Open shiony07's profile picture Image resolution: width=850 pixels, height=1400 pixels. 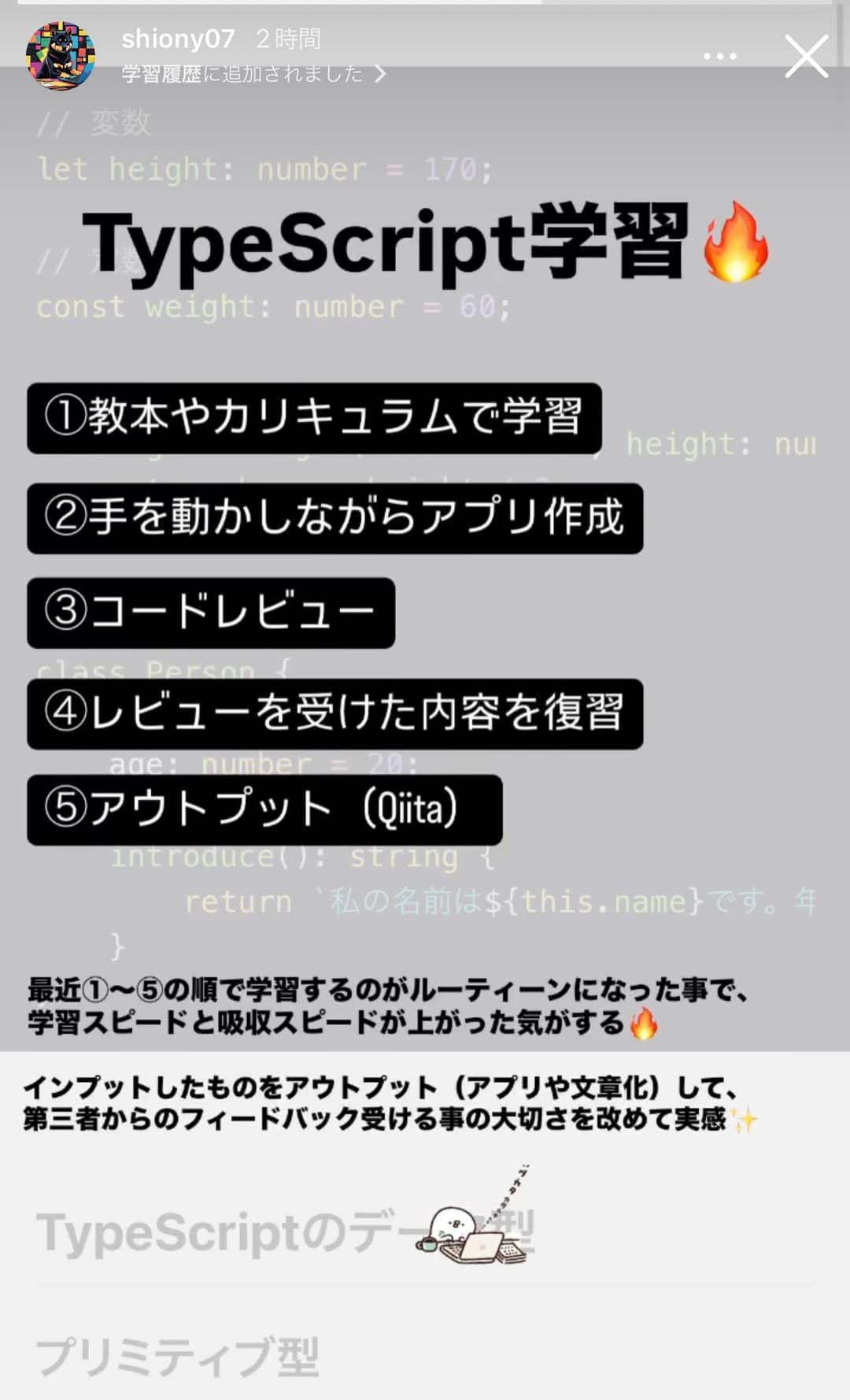[x=61, y=56]
